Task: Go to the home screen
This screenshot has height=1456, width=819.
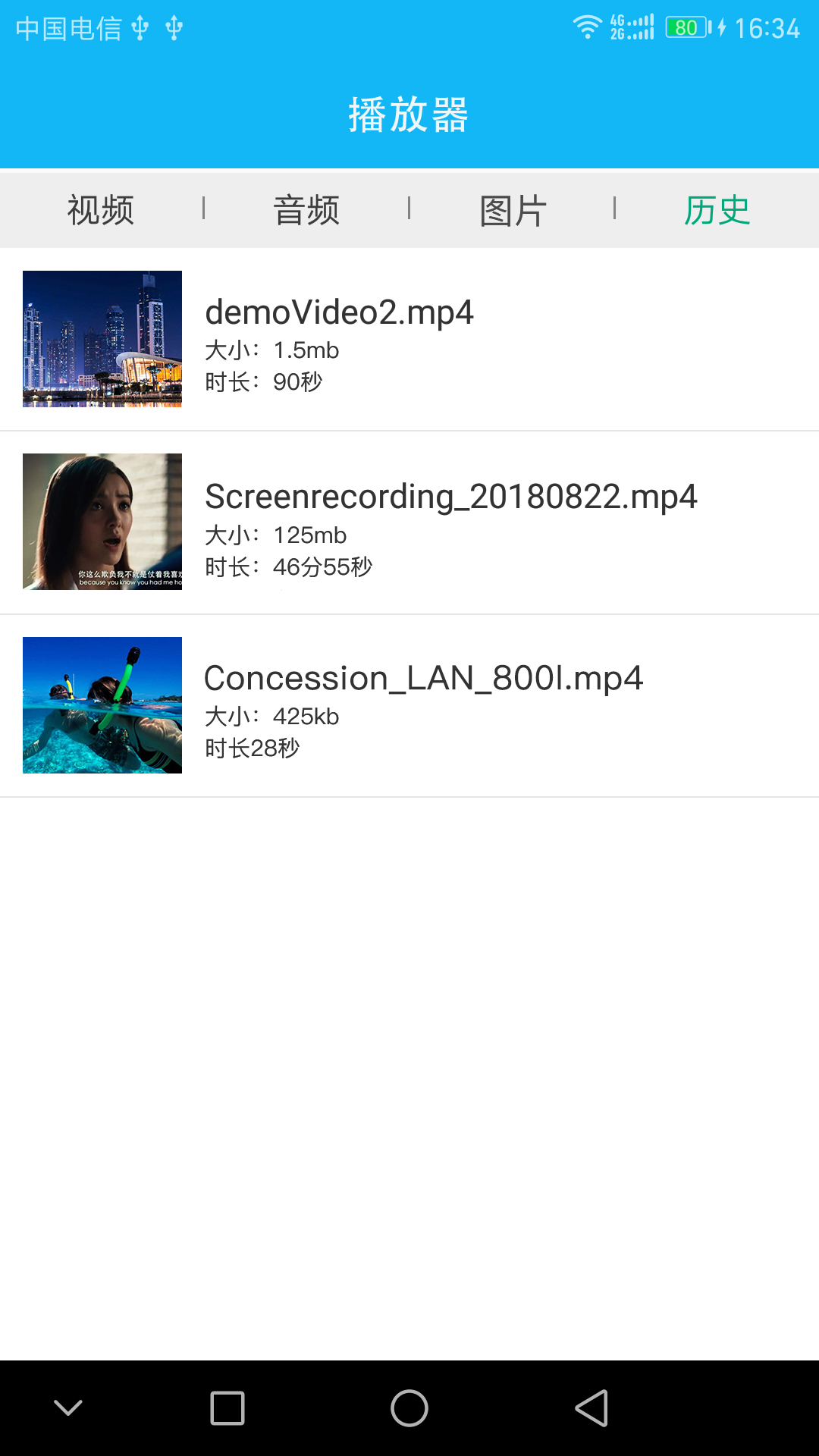Action: pyautogui.click(x=409, y=1408)
